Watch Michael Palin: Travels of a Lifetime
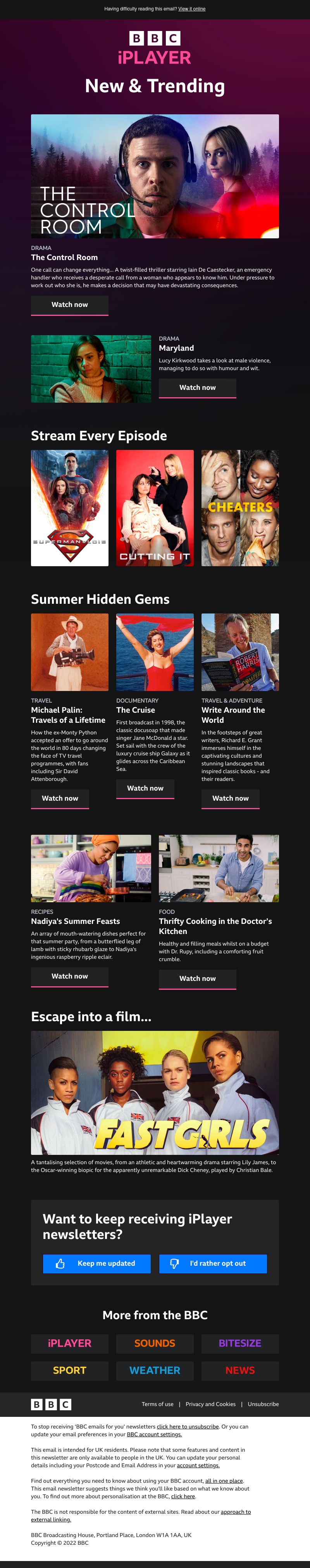The image size is (310, 1568). (60, 798)
